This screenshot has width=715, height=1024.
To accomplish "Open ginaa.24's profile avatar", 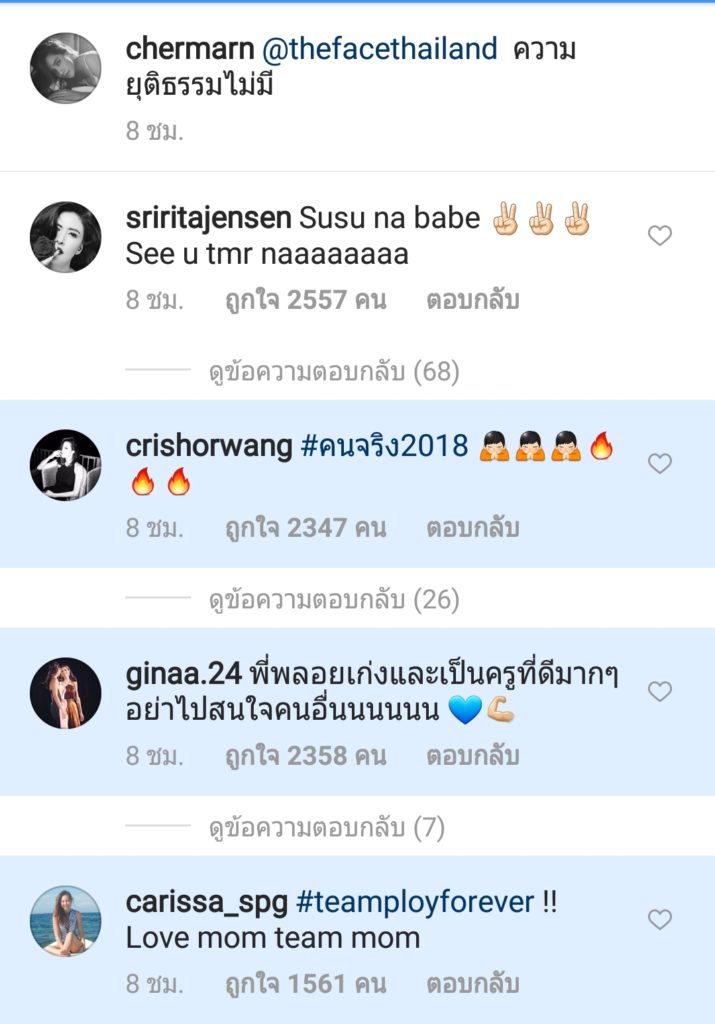I will 65,693.
